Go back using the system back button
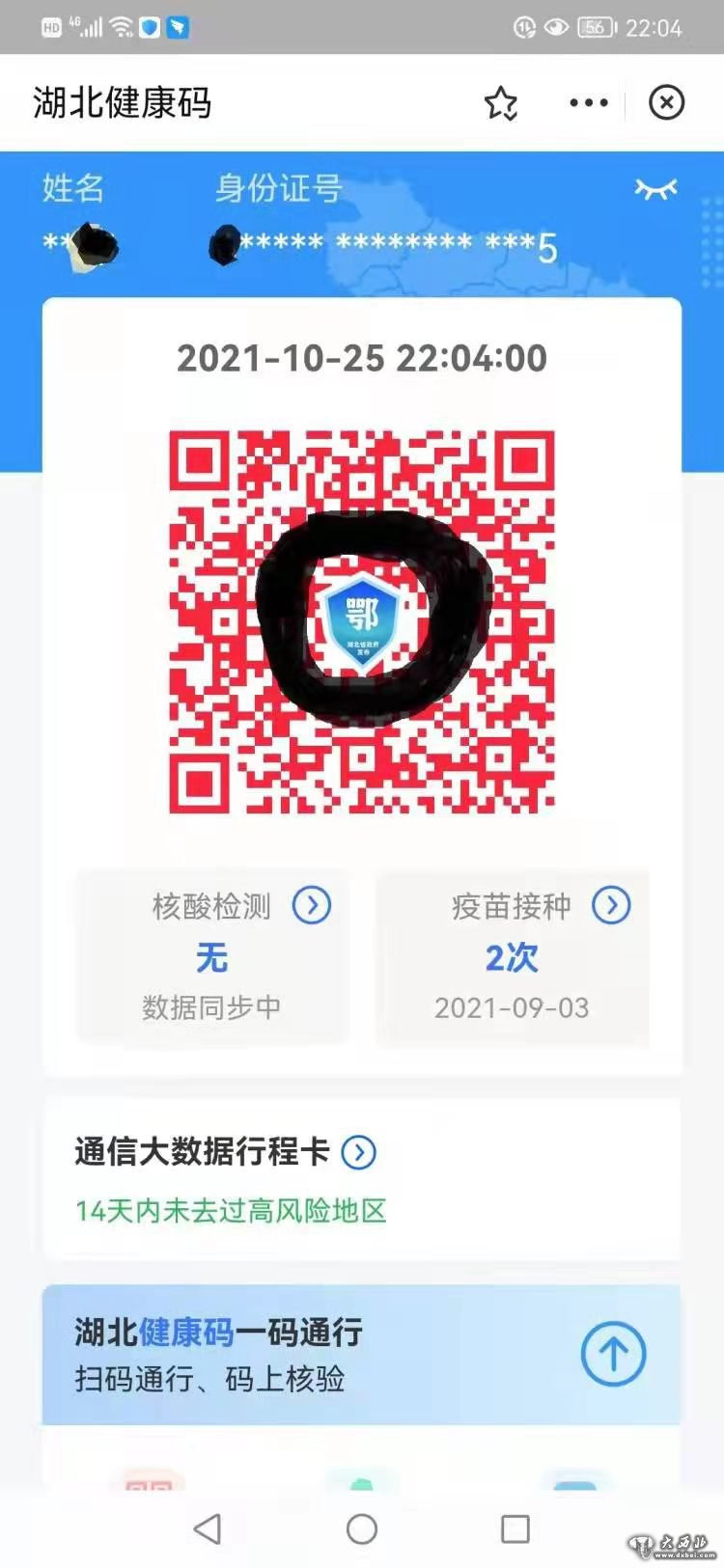The height and width of the screenshot is (1568, 724). 208,1528
